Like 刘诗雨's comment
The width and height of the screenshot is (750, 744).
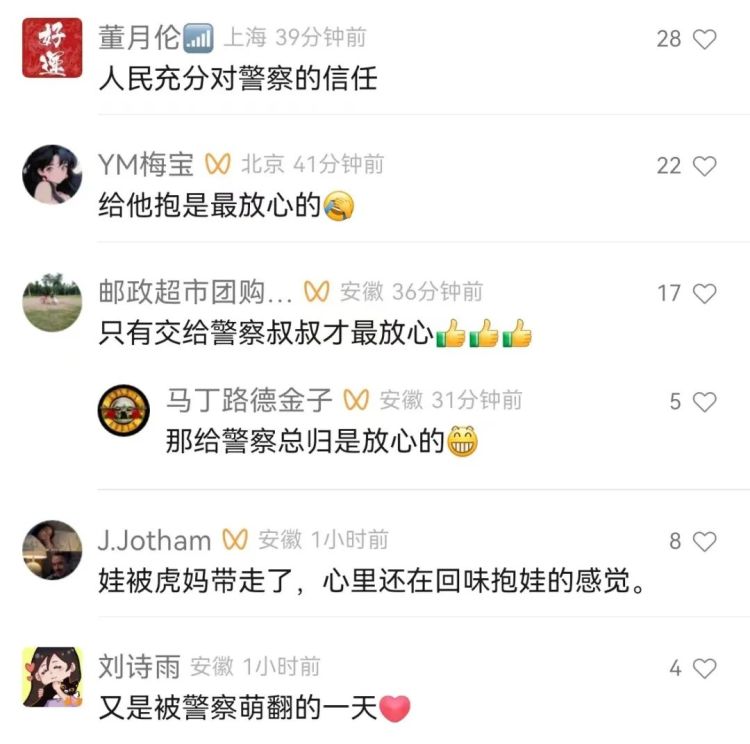click(705, 668)
